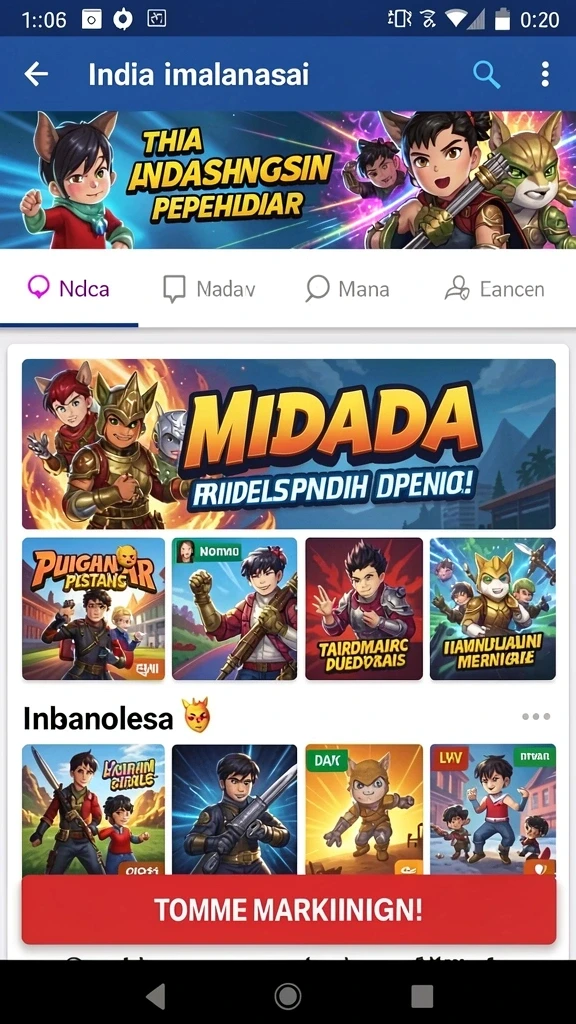The image size is (576, 1024).
Task: Open the MIDADA featured banner
Action: [x=289, y=444]
